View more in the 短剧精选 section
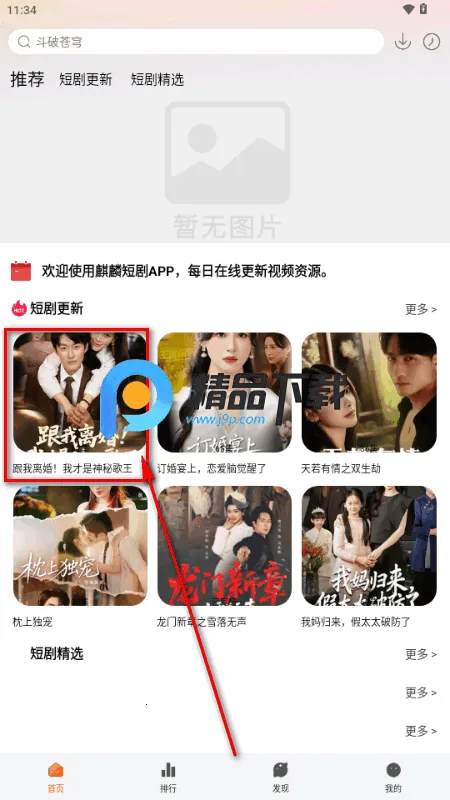The height and width of the screenshot is (800, 450). click(421, 654)
